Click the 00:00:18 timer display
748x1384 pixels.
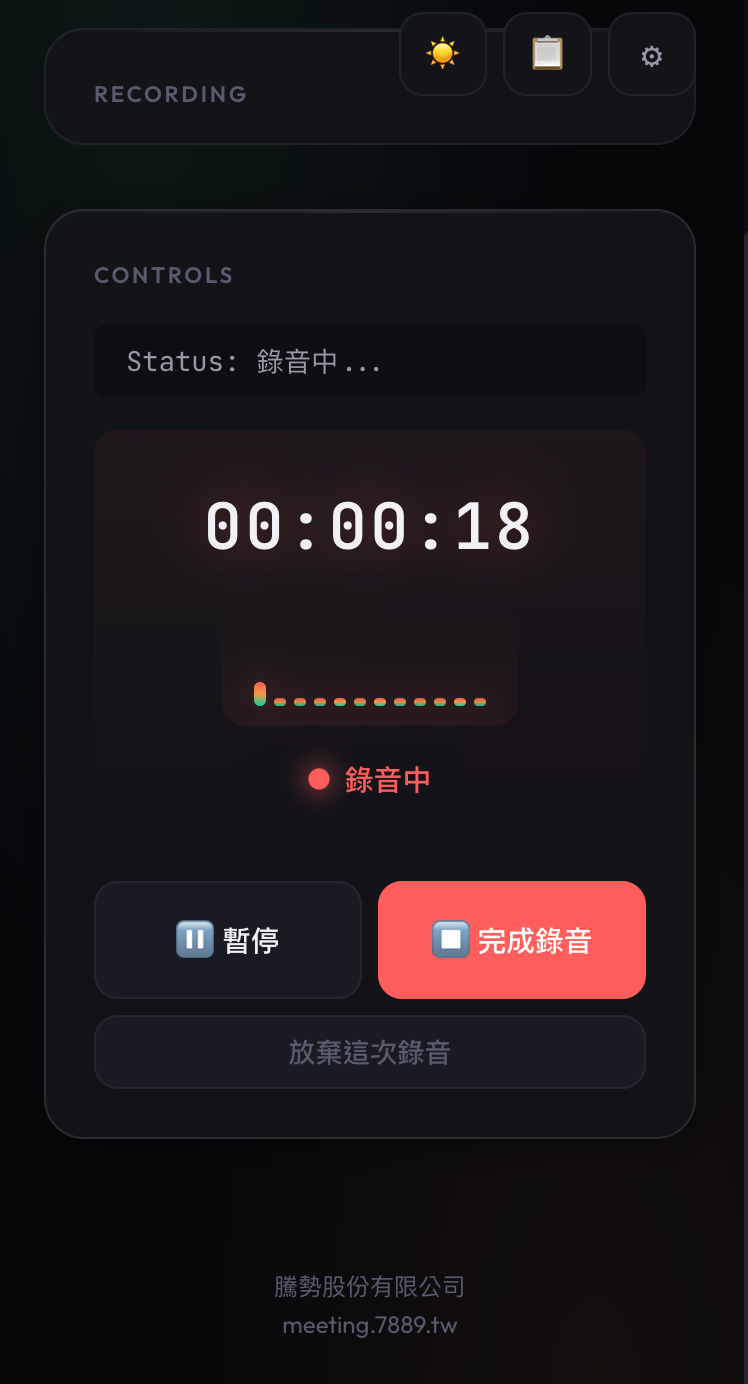pos(368,524)
